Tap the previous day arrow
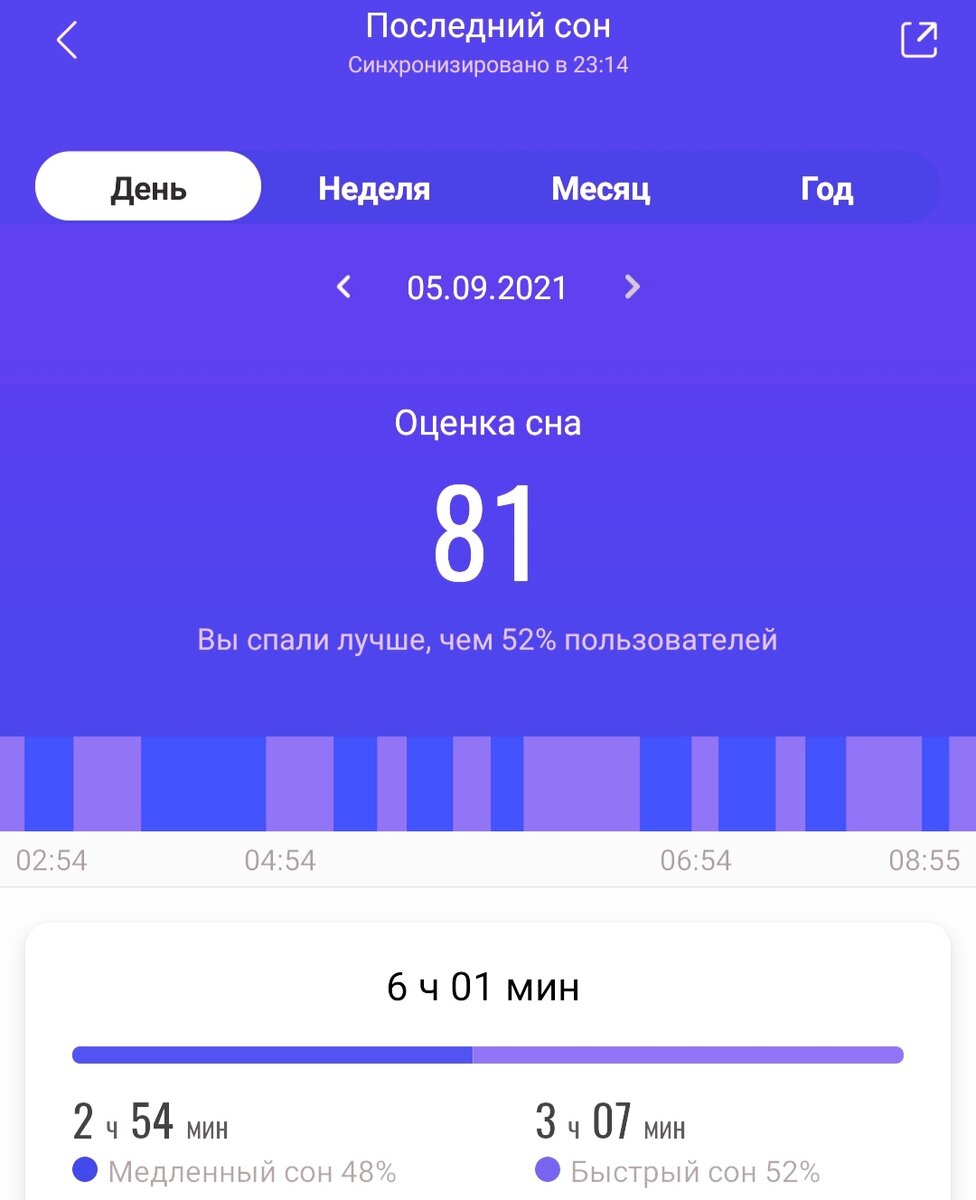The height and width of the screenshot is (1200, 976). (343, 287)
